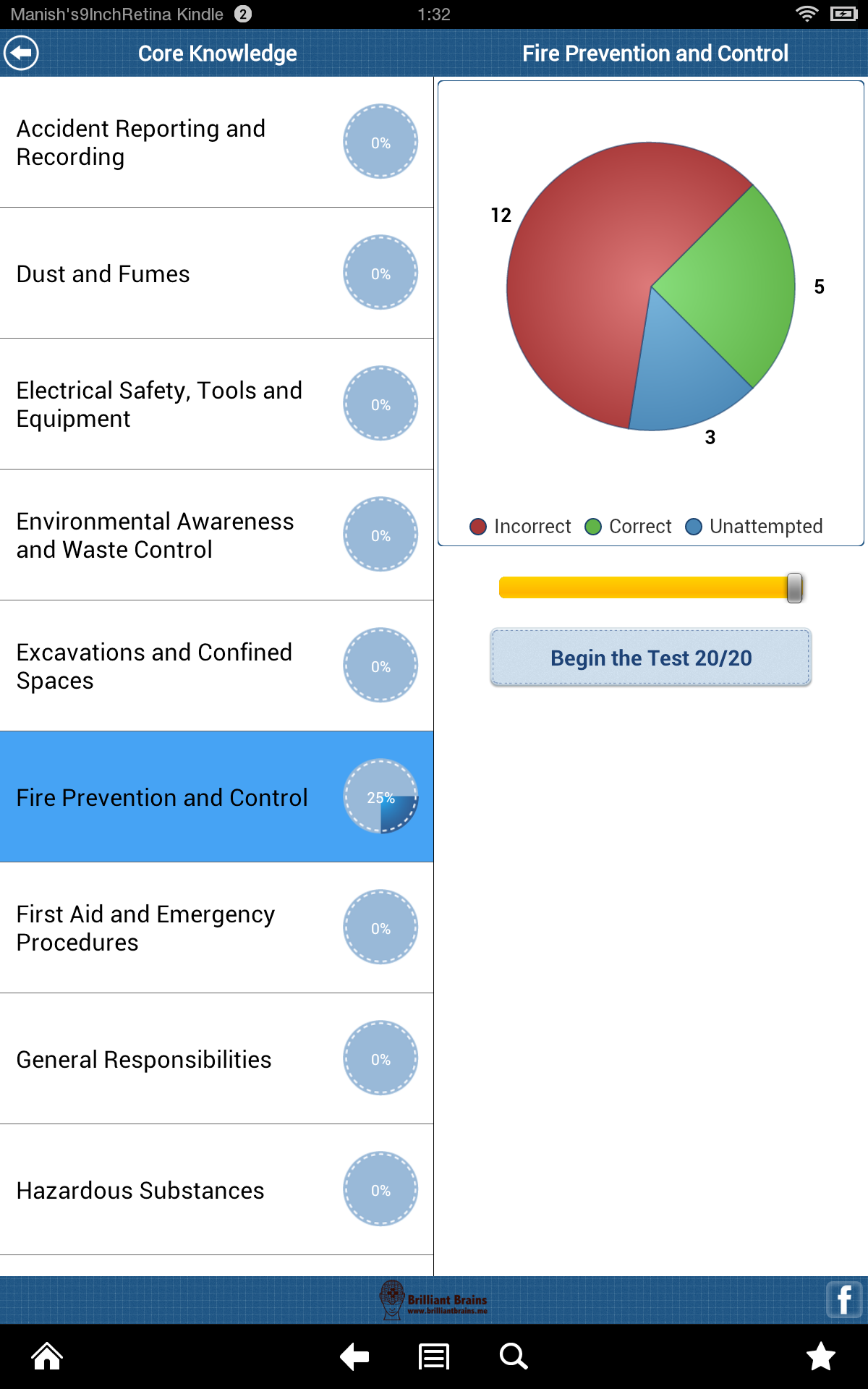Viewport: 868px width, 1389px height.
Task: Select the star favorites icon bottom right
Action: tap(821, 1357)
